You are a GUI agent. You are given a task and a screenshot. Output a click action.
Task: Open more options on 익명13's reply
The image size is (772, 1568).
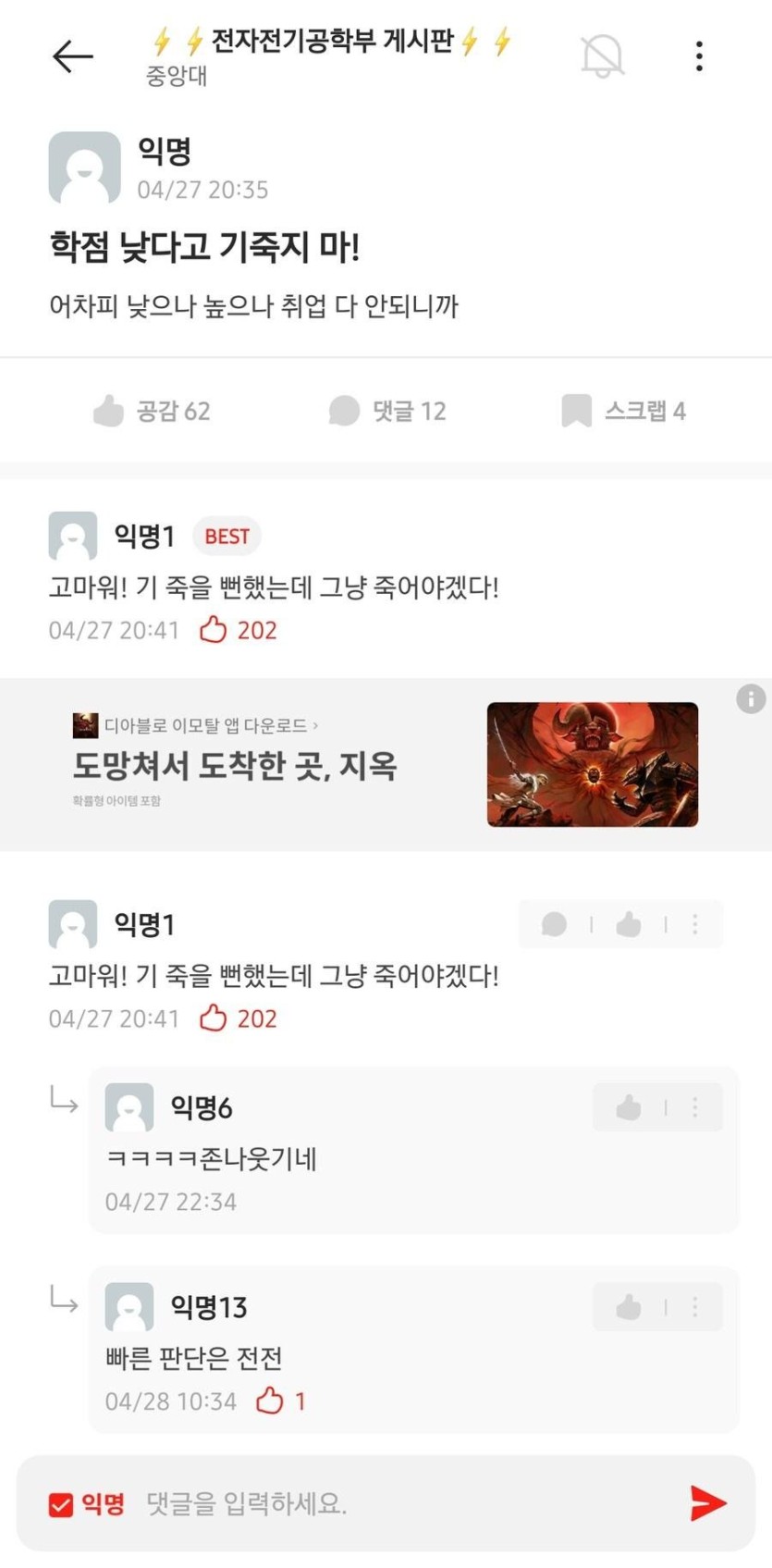(695, 1307)
